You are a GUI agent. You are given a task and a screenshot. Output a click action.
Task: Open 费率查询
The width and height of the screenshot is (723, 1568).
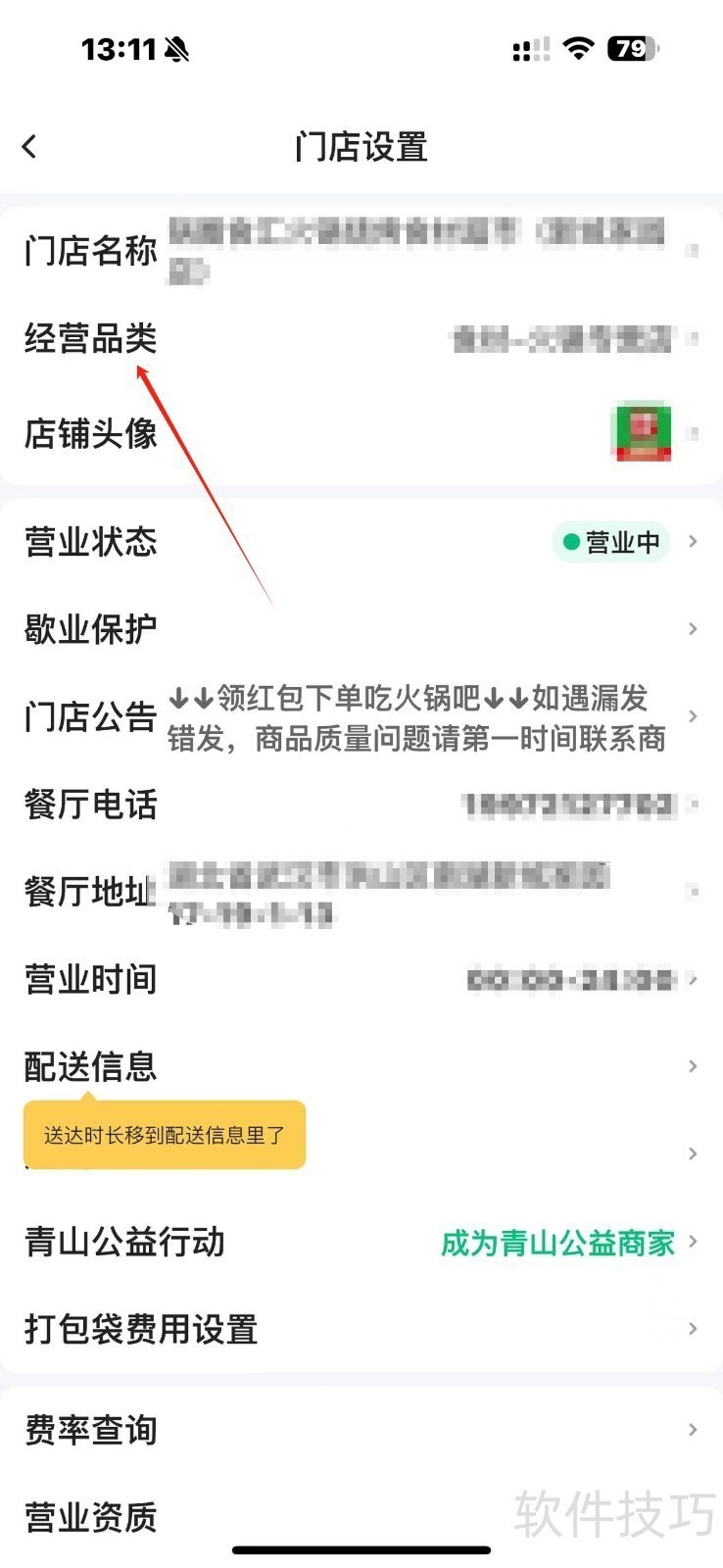[361, 1430]
